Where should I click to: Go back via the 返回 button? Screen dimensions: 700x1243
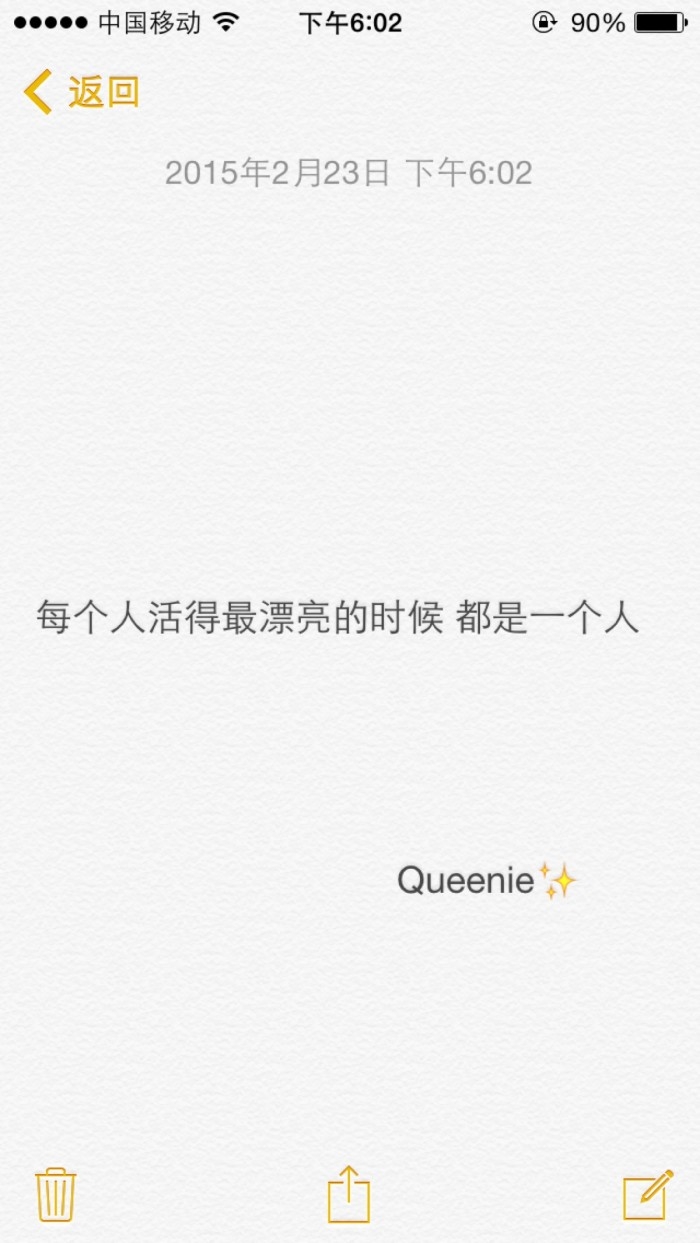pyautogui.click(x=81, y=92)
